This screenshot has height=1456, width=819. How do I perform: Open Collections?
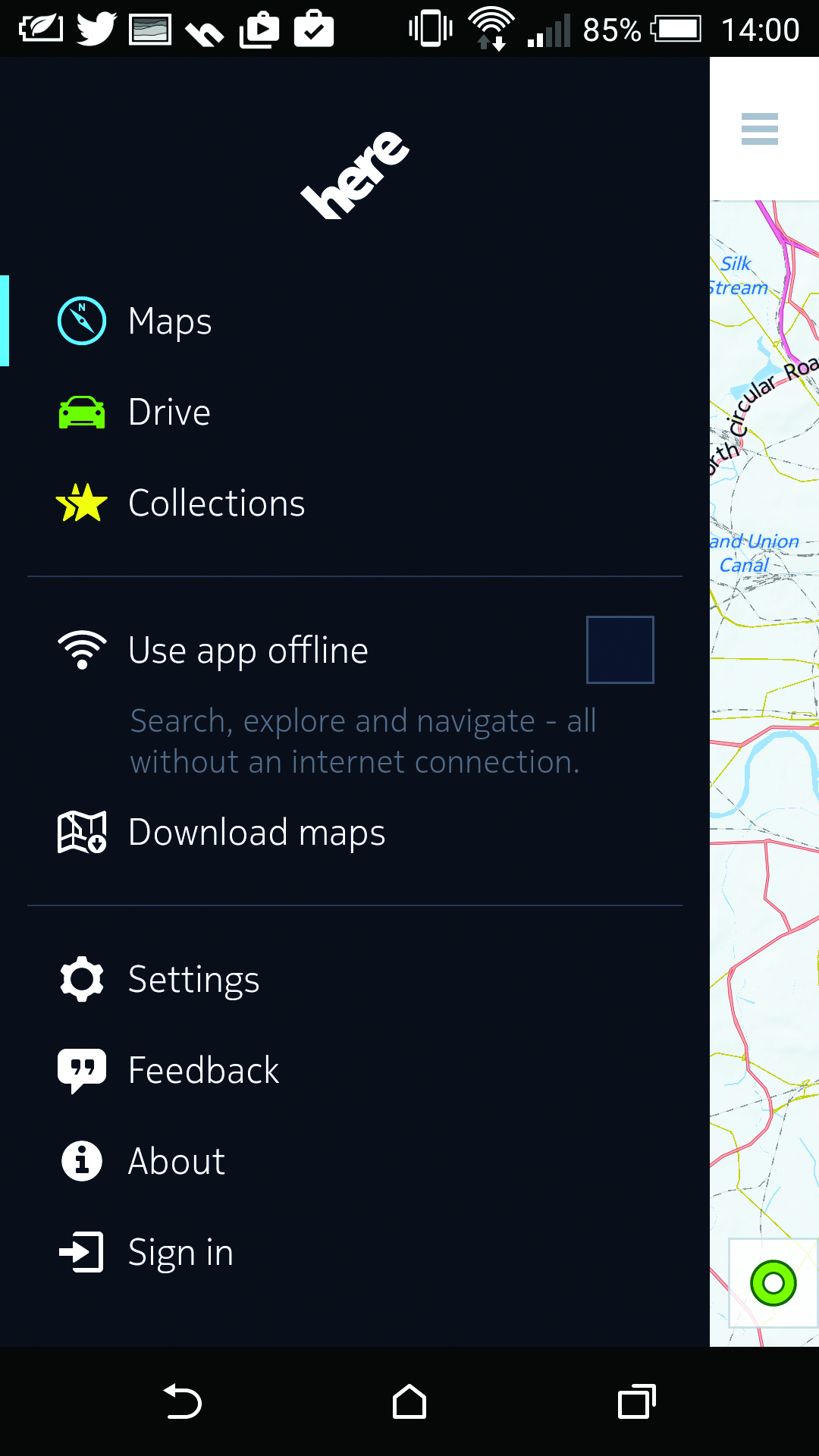tap(216, 503)
